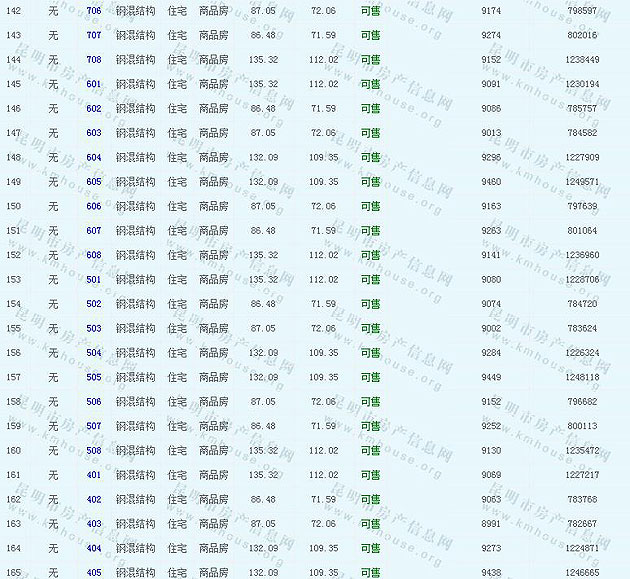View room 508 details
This screenshot has height=579, width=630.
pos(94,450)
